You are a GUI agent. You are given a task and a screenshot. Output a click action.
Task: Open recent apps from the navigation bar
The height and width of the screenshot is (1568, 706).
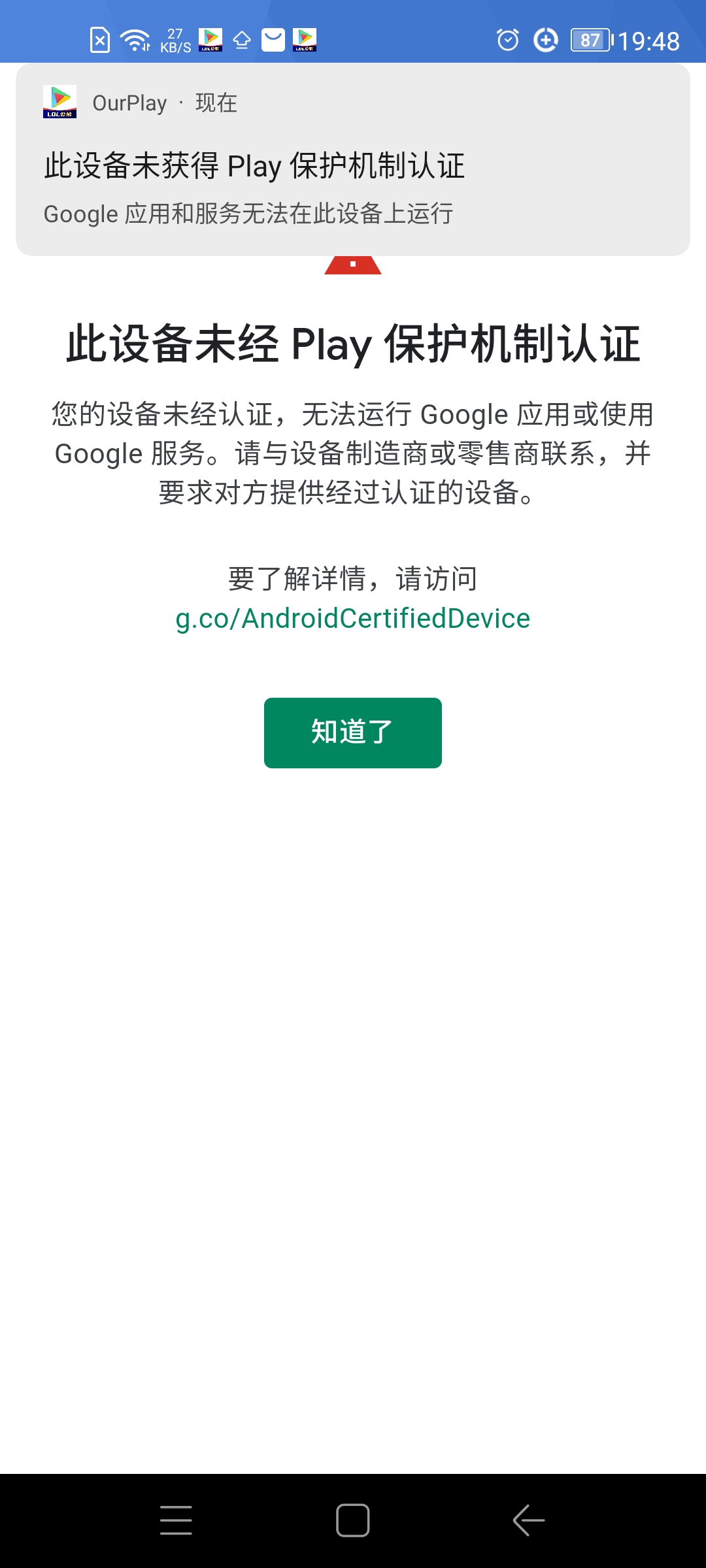pos(176,1520)
